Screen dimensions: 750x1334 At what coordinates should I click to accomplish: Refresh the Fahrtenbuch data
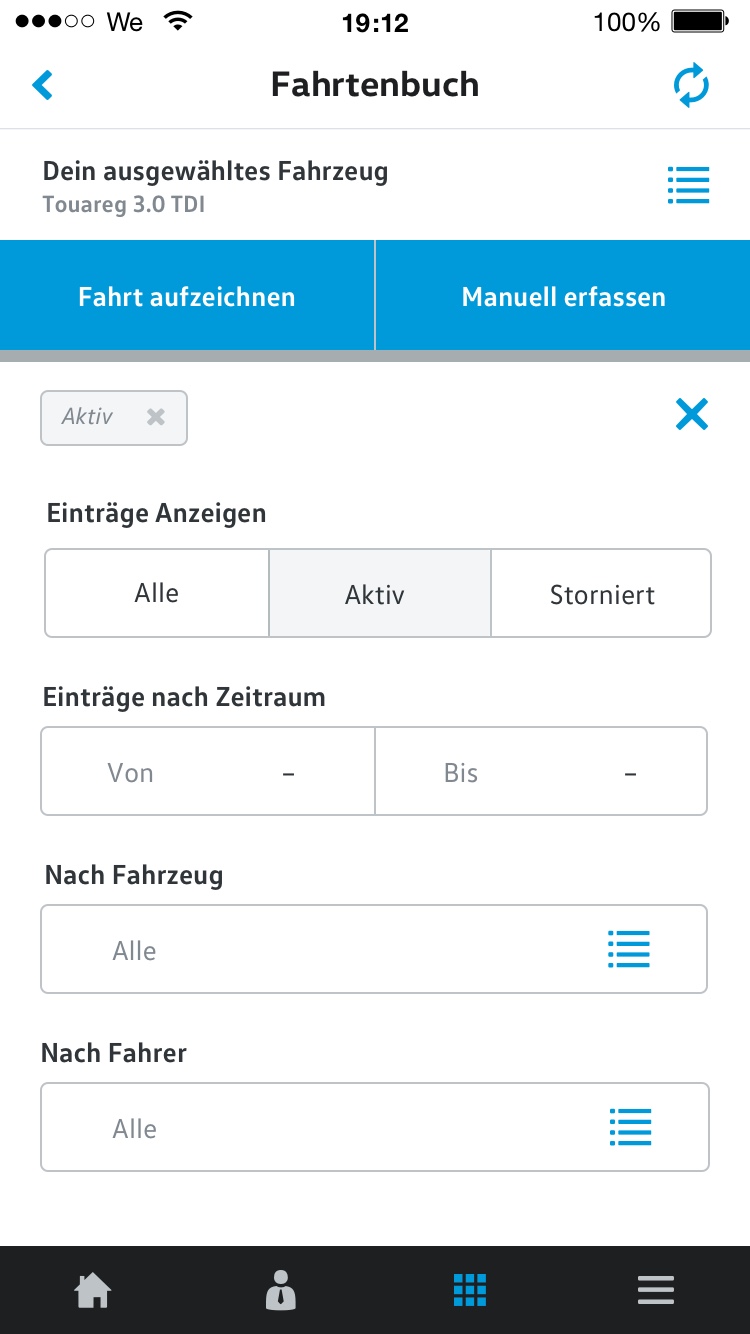pyautogui.click(x=691, y=85)
